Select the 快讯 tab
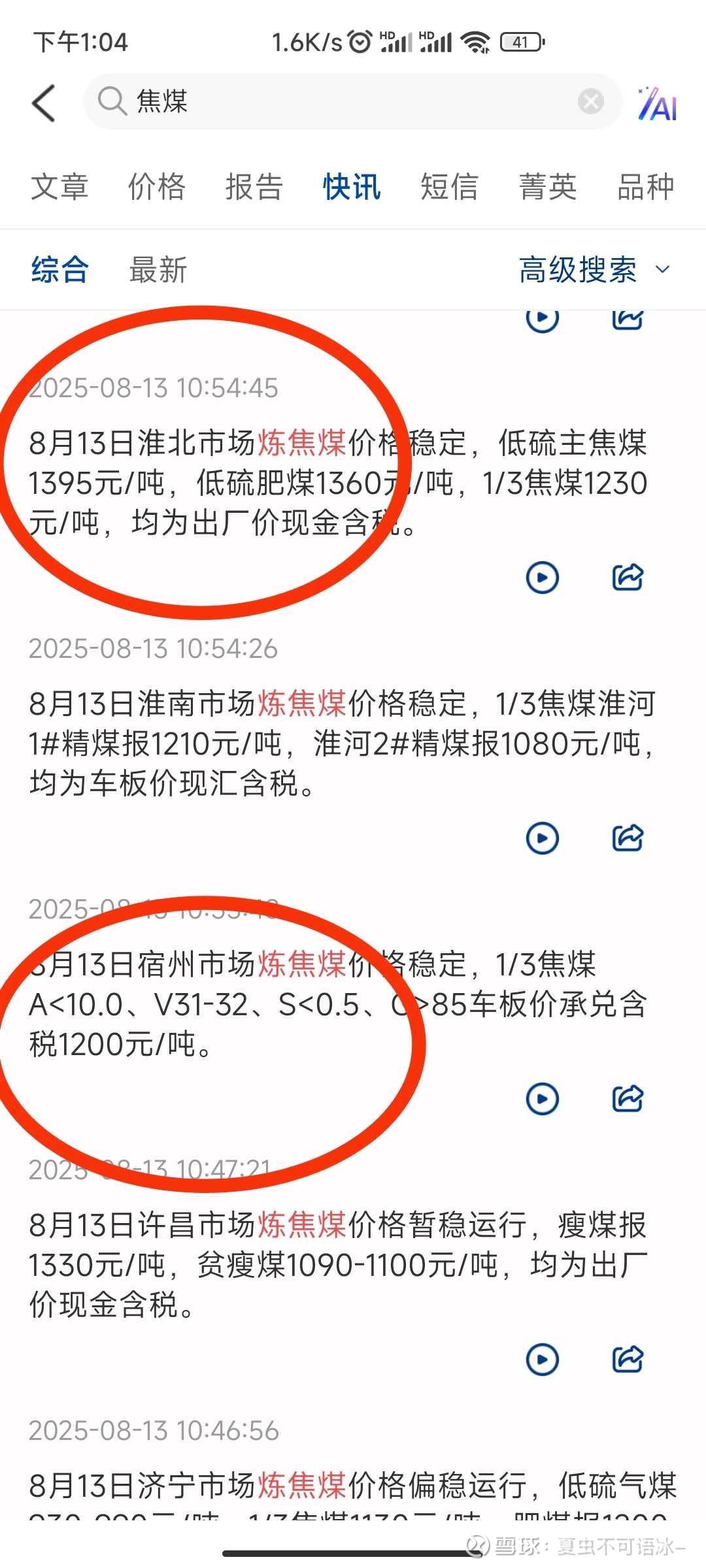 pyautogui.click(x=352, y=187)
